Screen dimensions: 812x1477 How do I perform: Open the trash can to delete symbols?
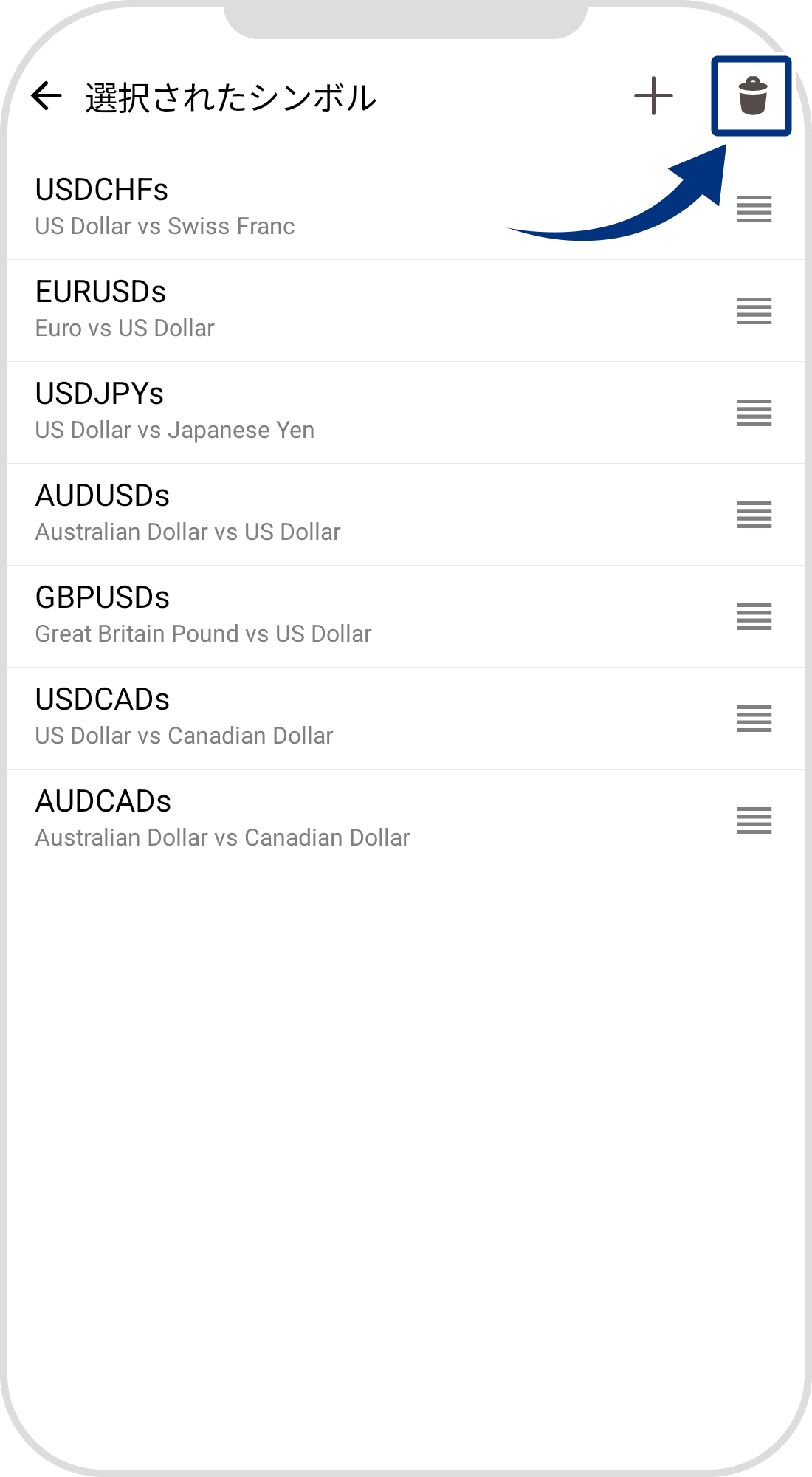(x=752, y=97)
